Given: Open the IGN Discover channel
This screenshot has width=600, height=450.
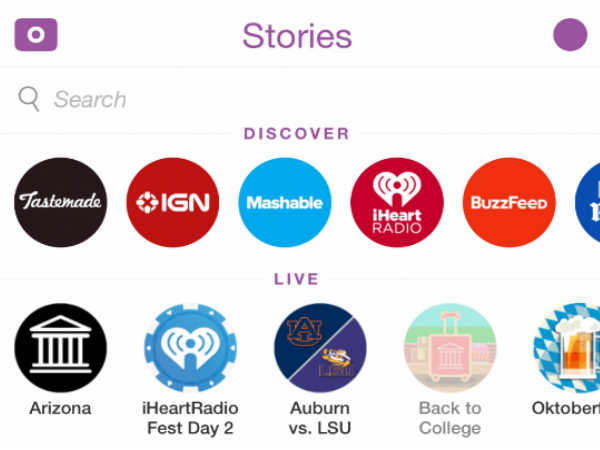Looking at the screenshot, I should tap(172, 203).
